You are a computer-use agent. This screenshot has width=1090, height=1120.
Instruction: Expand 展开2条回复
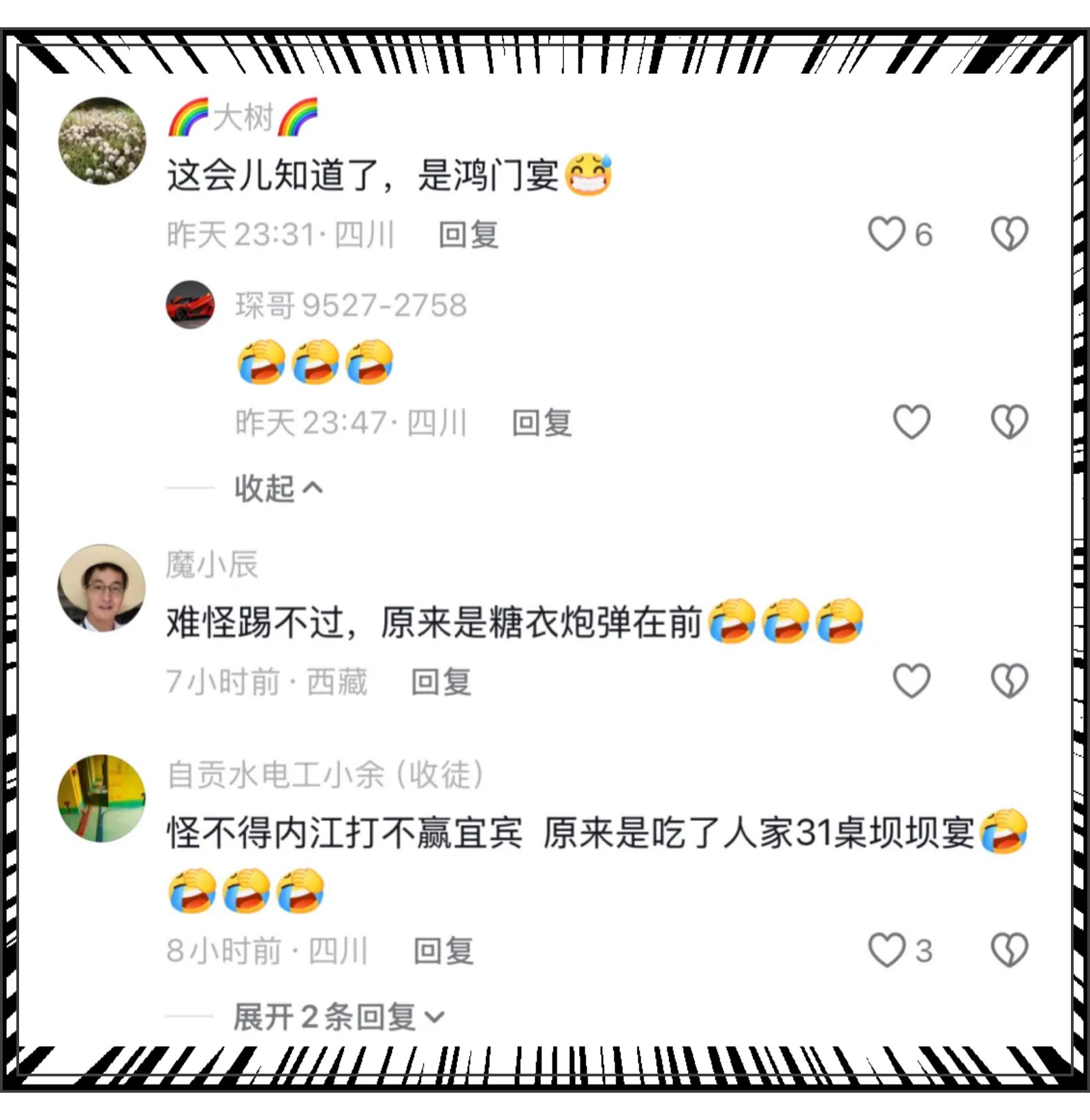[x=339, y=1017]
